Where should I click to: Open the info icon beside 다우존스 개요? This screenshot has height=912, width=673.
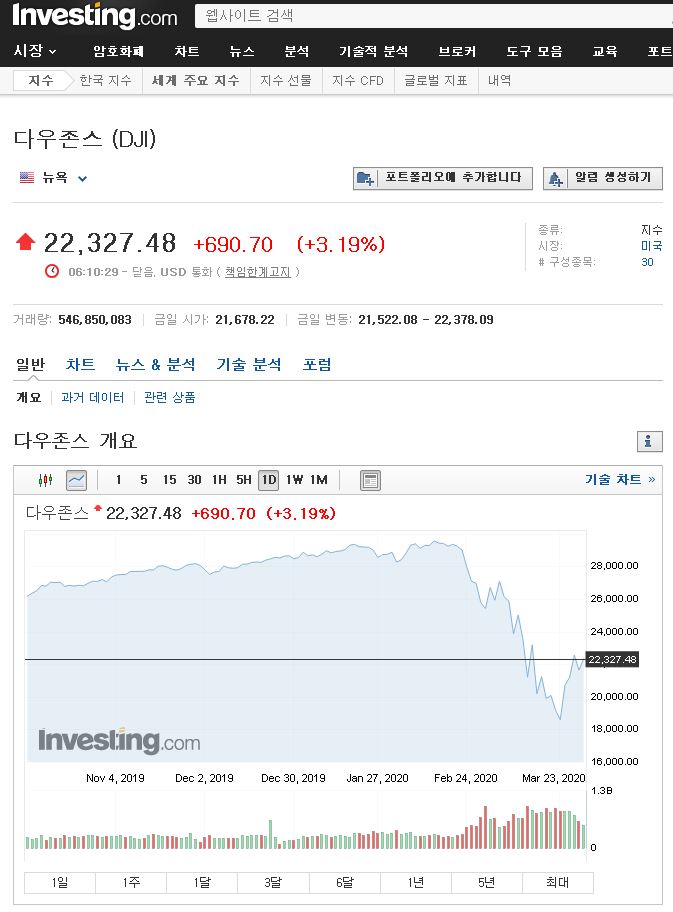click(x=649, y=441)
